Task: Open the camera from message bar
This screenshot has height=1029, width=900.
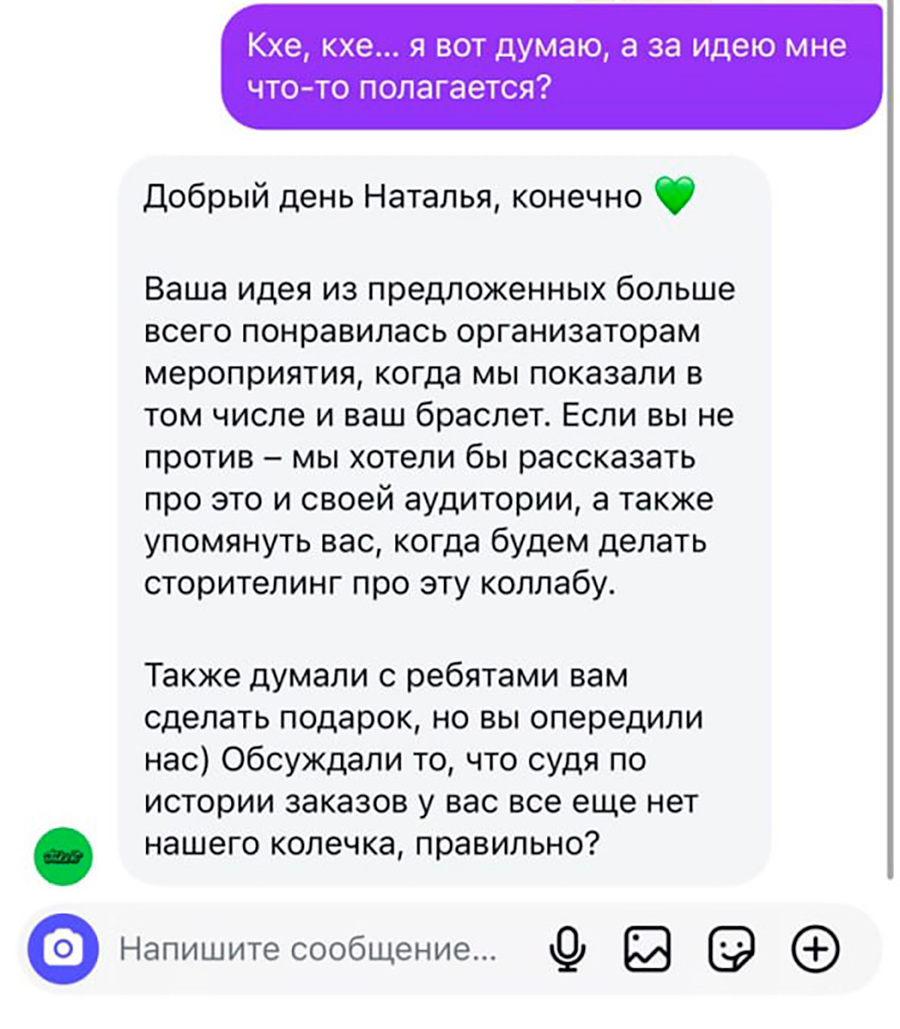Action: coord(65,948)
